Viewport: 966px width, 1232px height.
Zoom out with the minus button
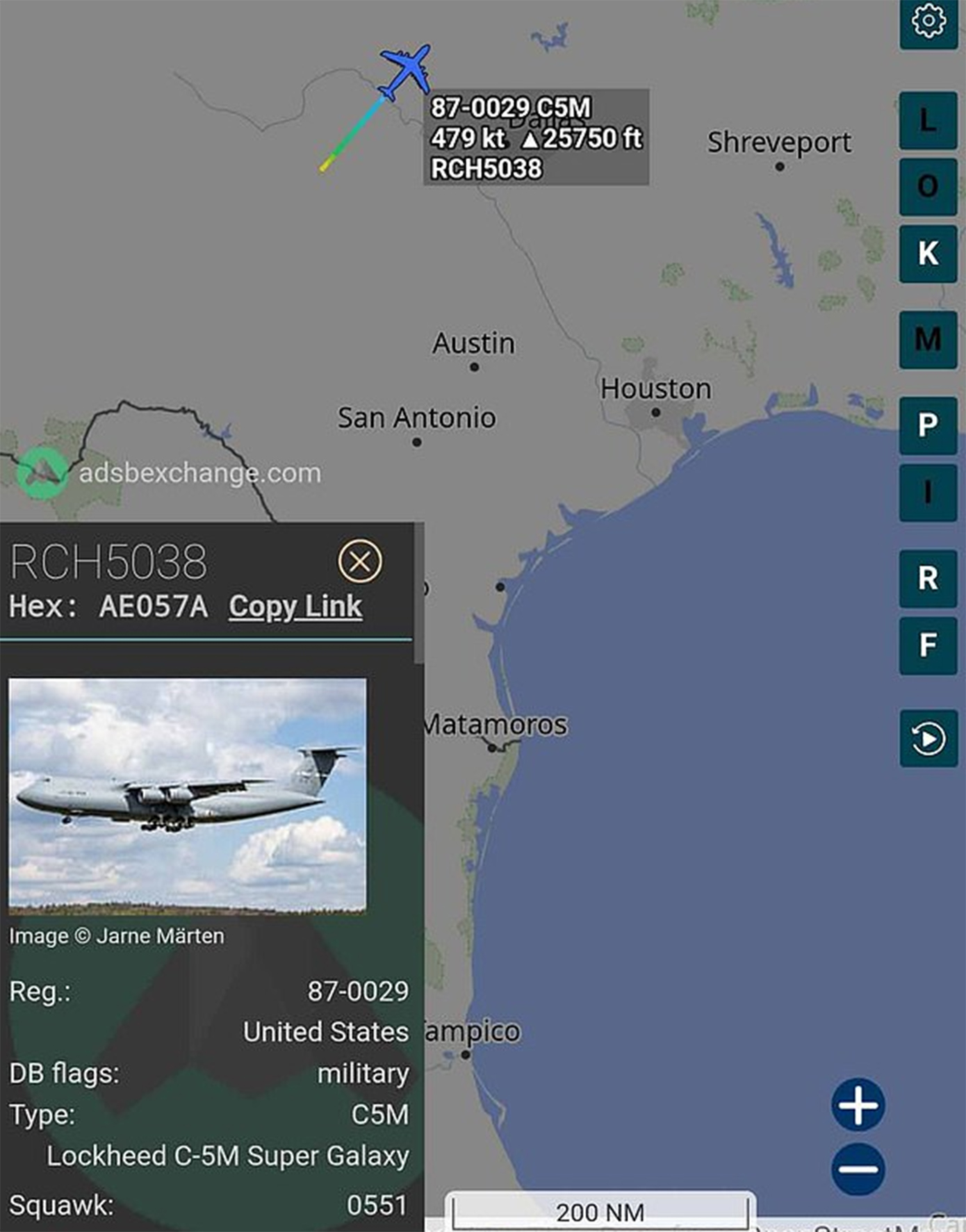[x=858, y=1169]
